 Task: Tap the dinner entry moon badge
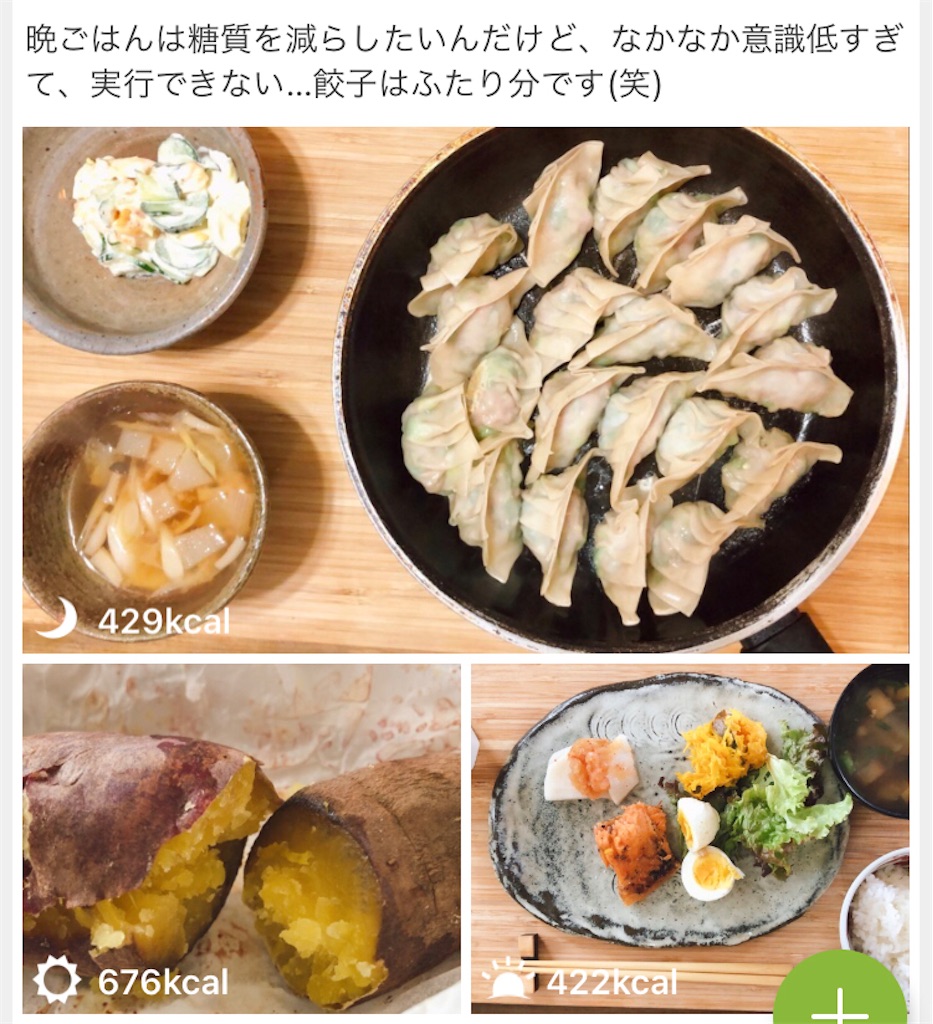click(x=62, y=618)
